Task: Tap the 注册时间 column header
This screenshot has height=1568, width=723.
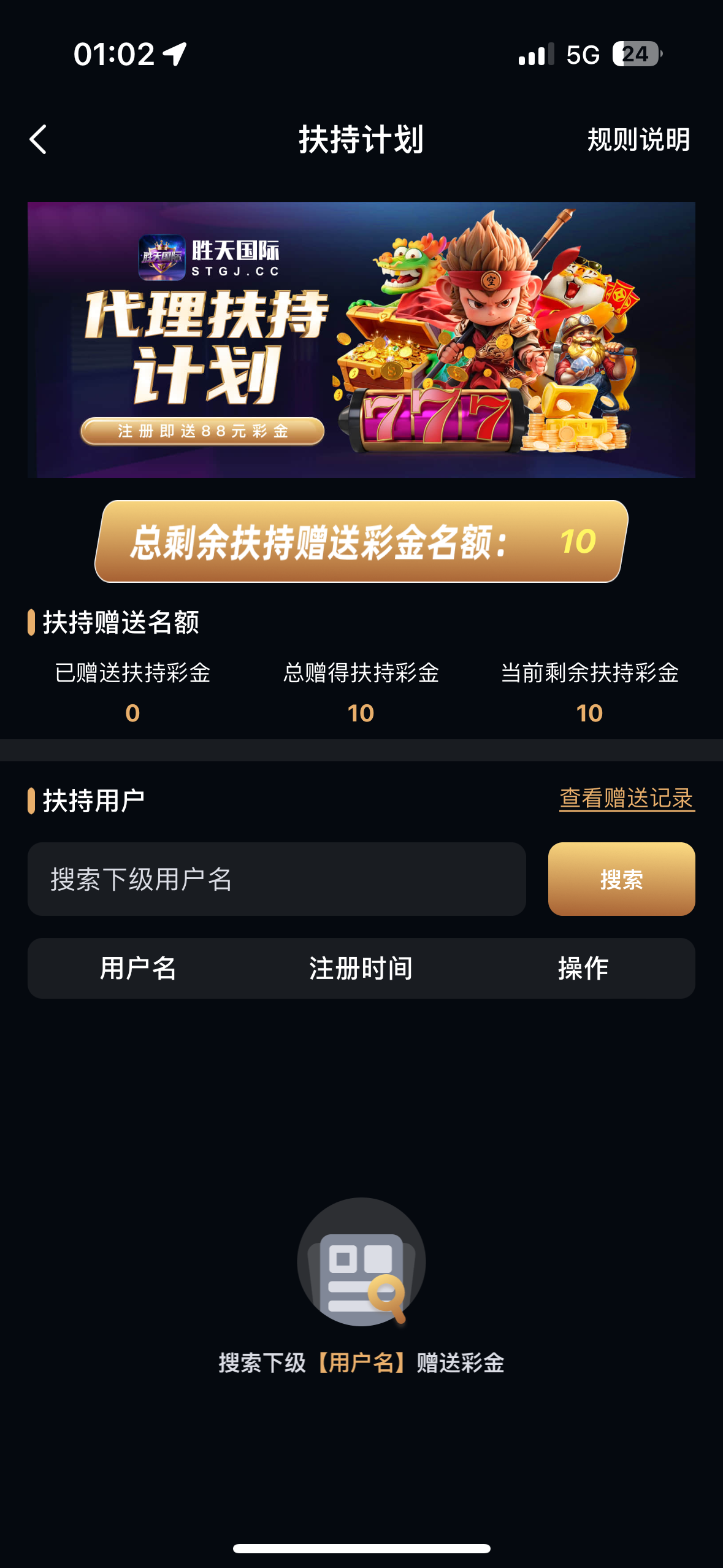Action: 361,968
